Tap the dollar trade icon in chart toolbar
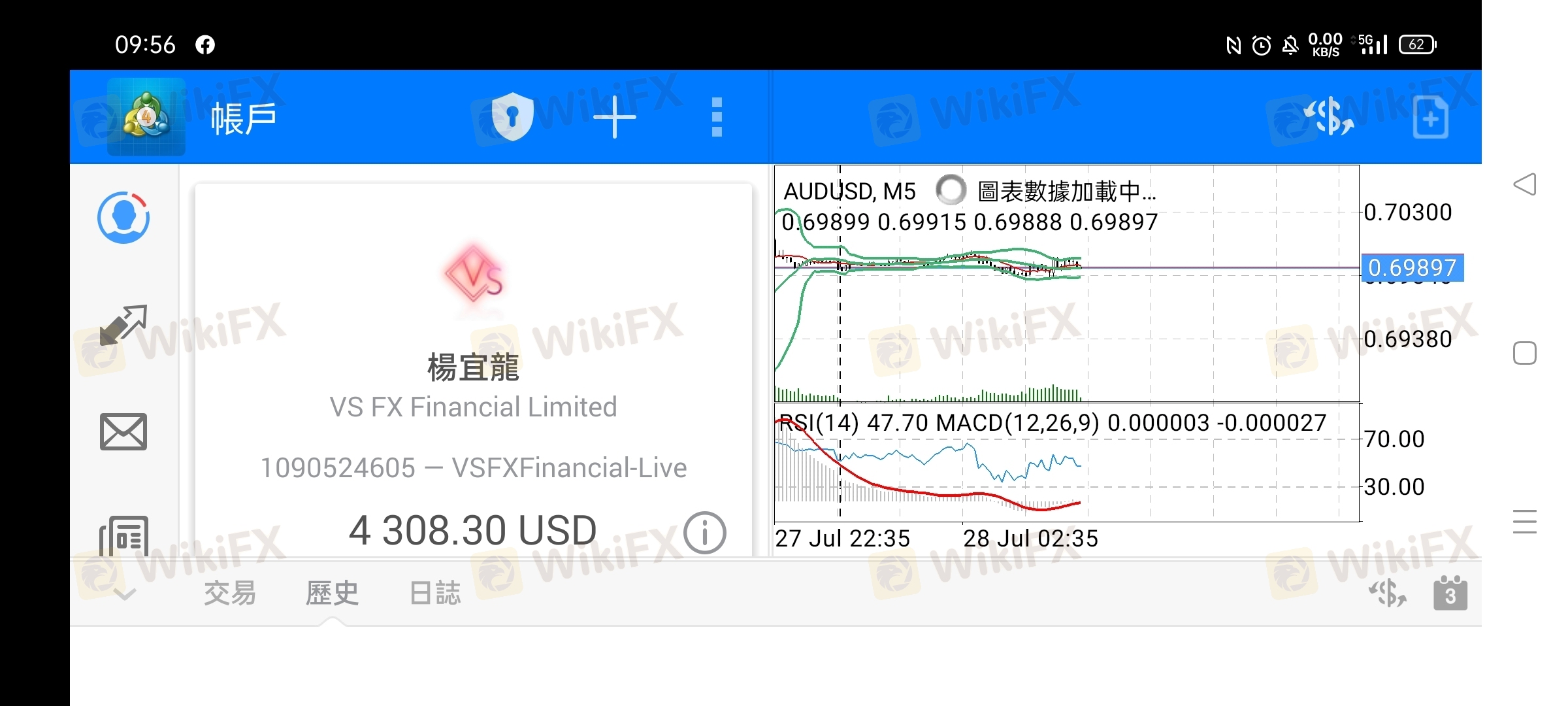Image resolution: width=1568 pixels, height=706 pixels. (x=1328, y=118)
